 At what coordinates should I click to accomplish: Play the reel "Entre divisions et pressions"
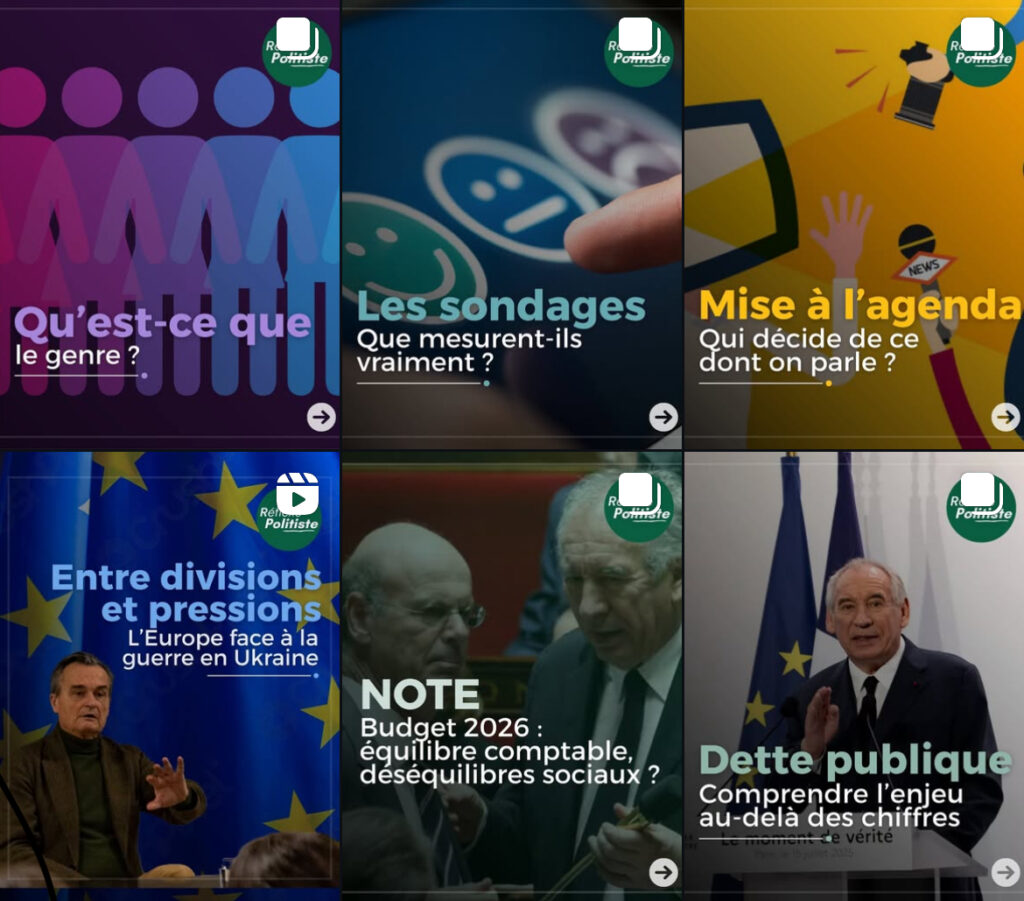(169, 675)
